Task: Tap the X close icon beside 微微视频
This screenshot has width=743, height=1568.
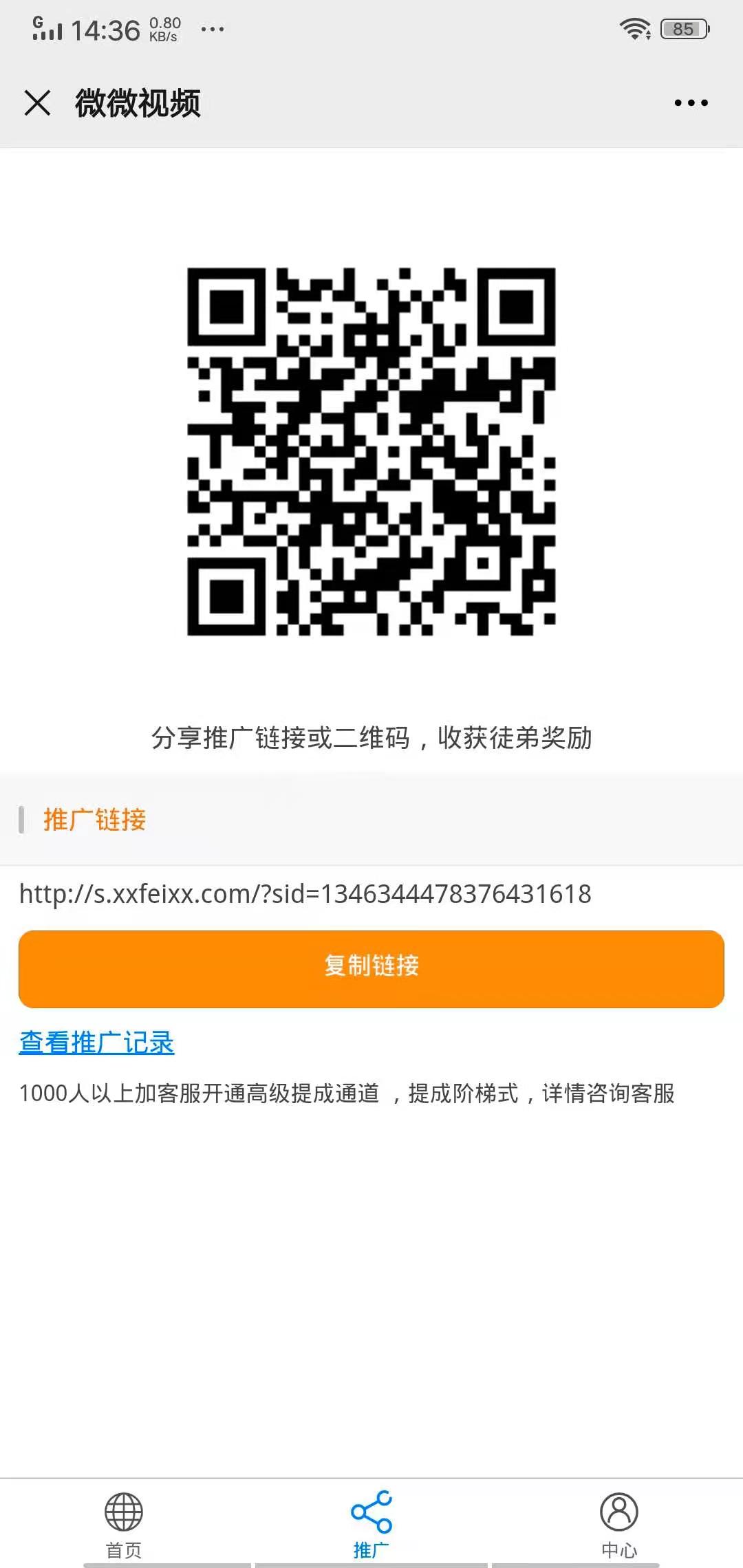Action: 38,103
